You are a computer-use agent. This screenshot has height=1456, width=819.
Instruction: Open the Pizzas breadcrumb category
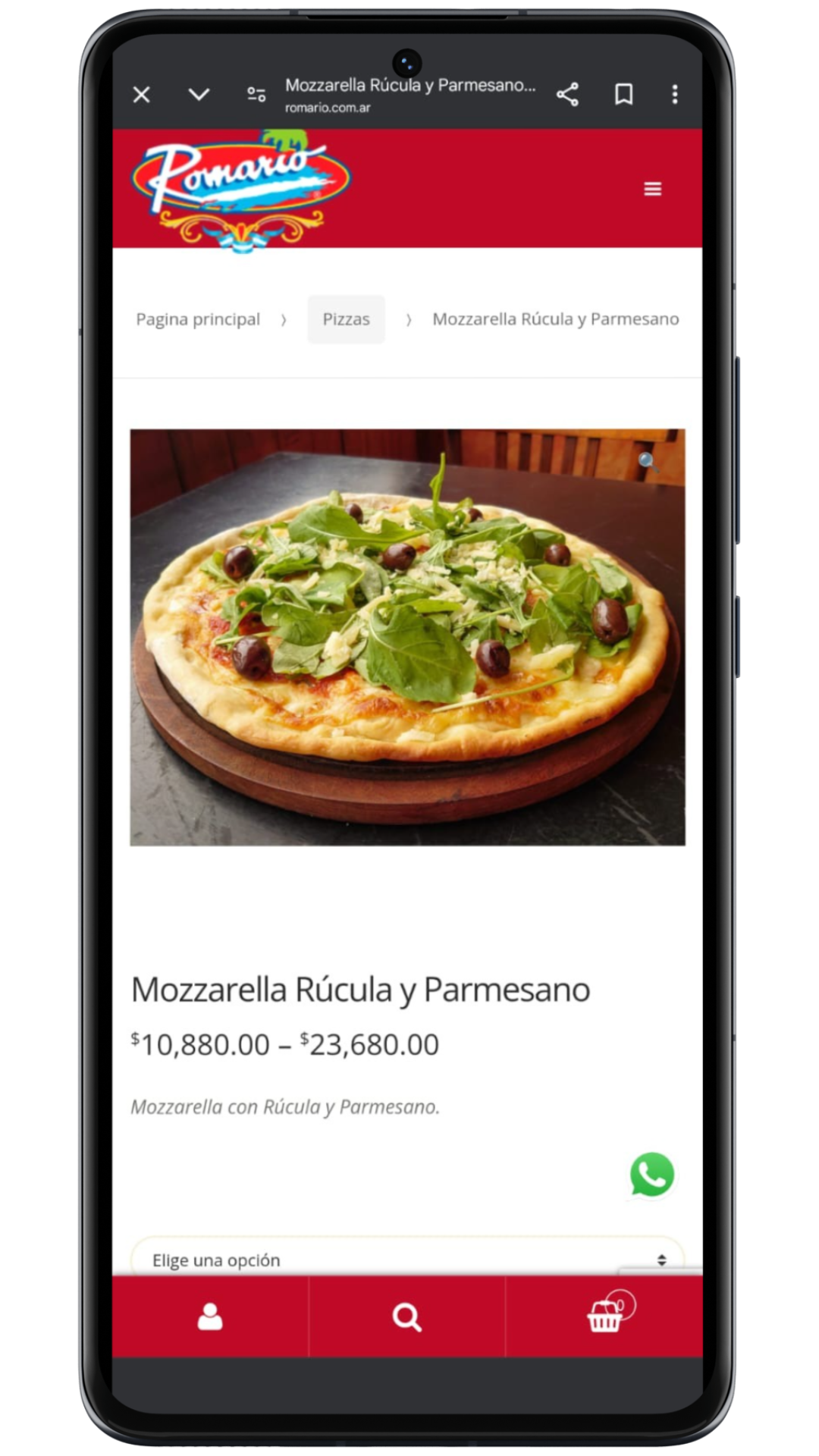346,319
